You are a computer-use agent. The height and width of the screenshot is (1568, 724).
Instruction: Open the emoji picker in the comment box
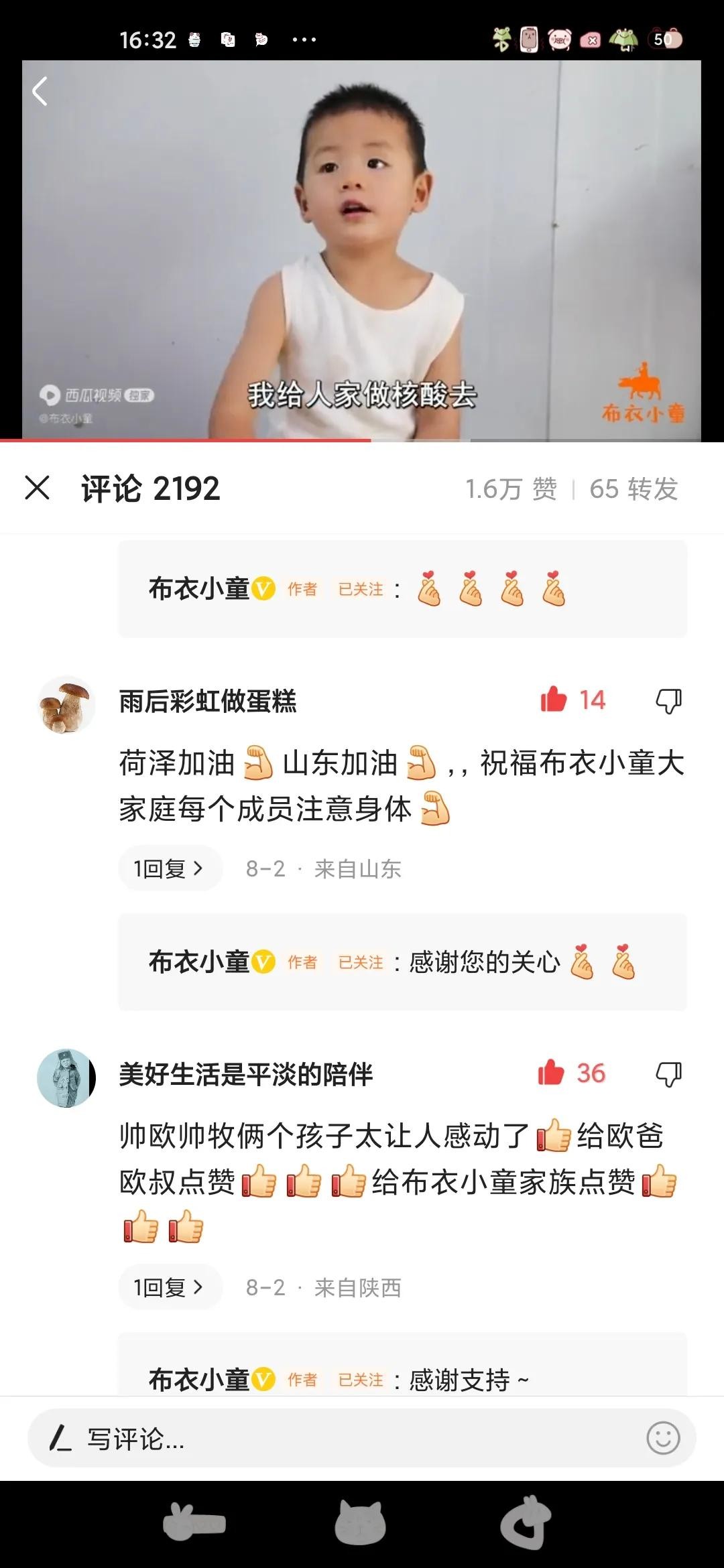point(663,1438)
